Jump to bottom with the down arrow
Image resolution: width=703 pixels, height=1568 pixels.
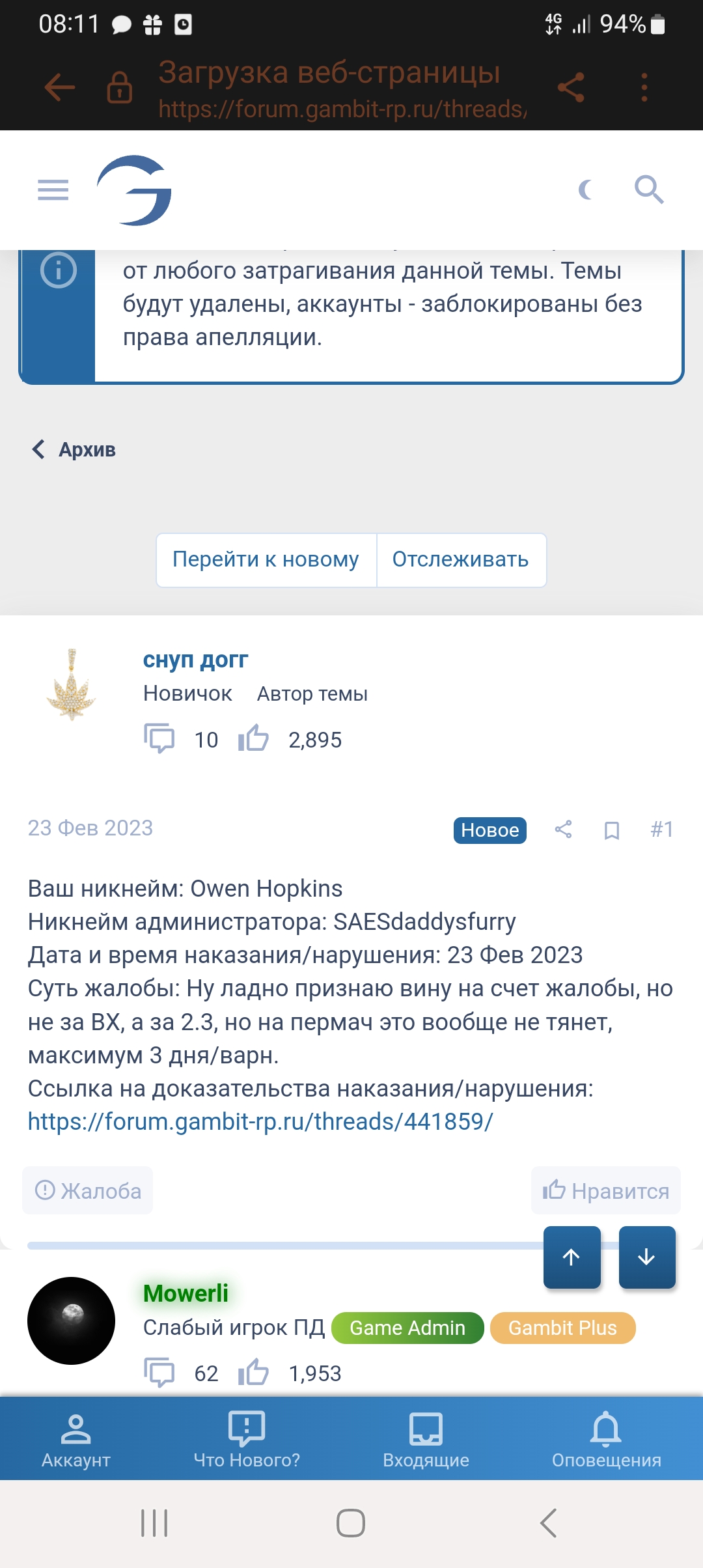(646, 1257)
